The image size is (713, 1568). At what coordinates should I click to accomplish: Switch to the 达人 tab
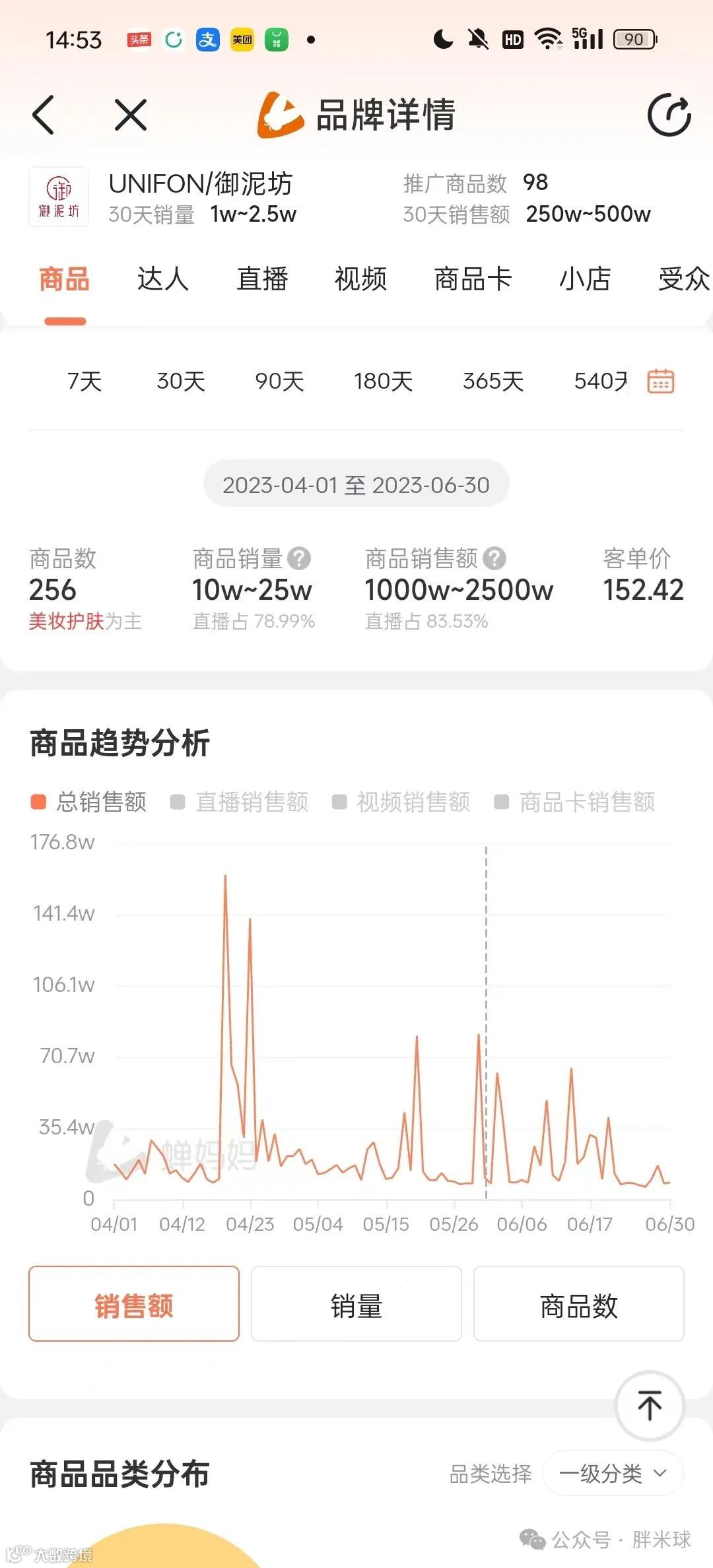[x=162, y=279]
